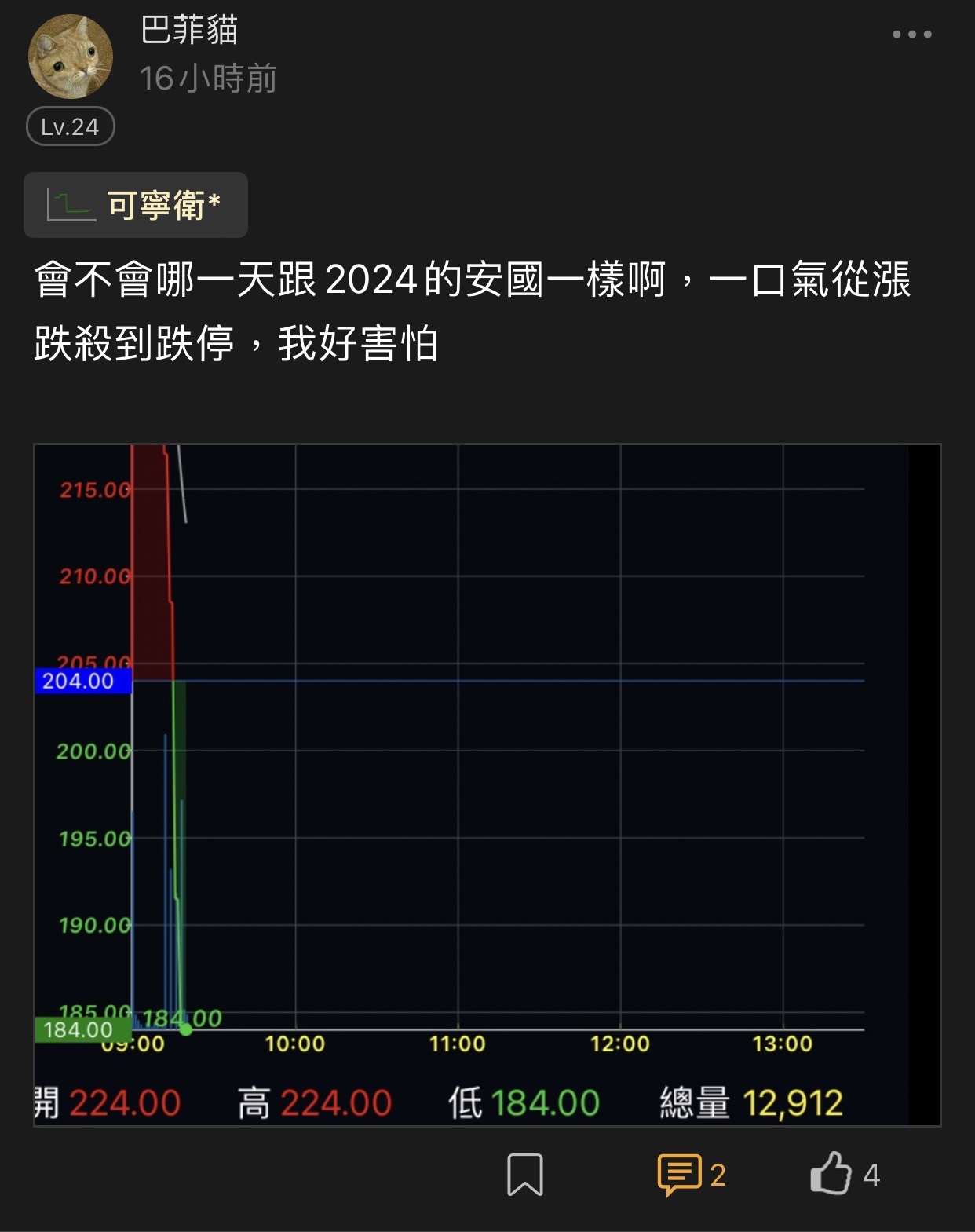Open the three-dot options menu

pos(912,35)
